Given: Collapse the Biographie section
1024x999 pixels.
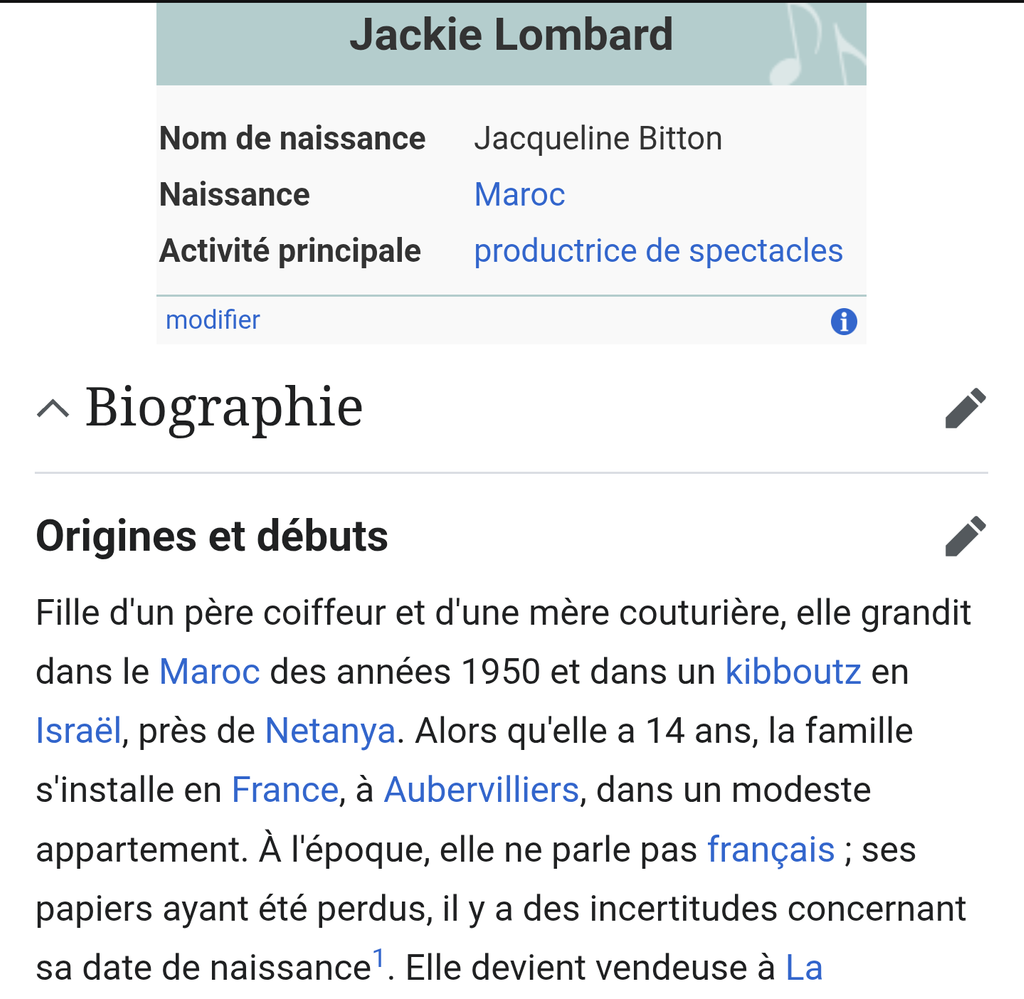Looking at the screenshot, I should [x=53, y=408].
